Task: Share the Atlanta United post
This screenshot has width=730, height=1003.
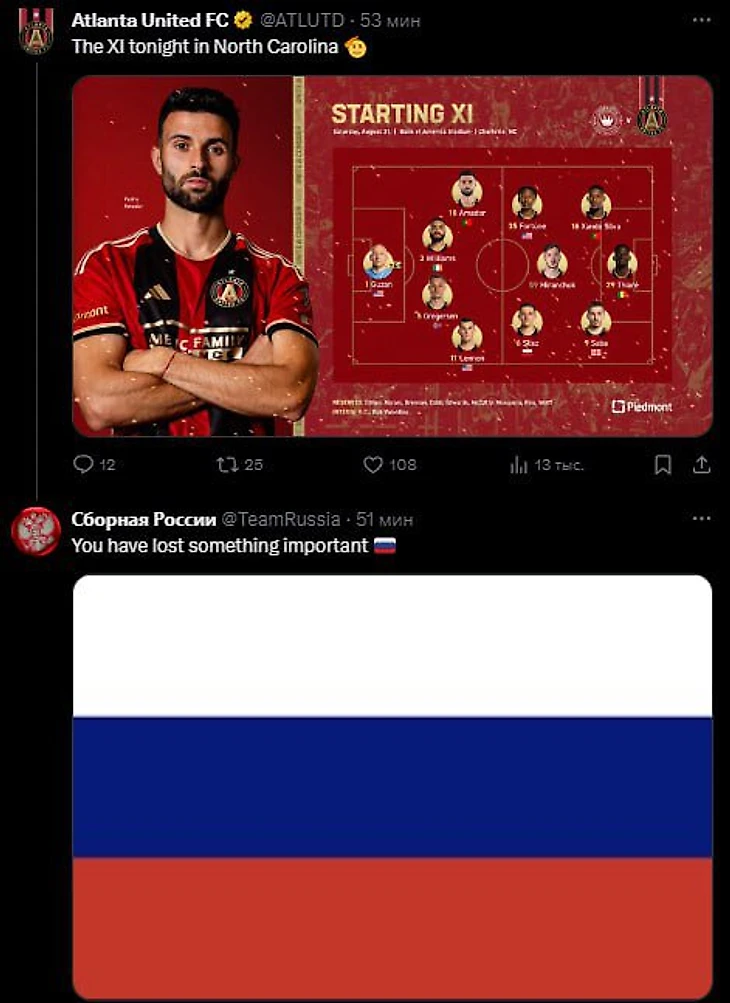Action: (x=702, y=464)
